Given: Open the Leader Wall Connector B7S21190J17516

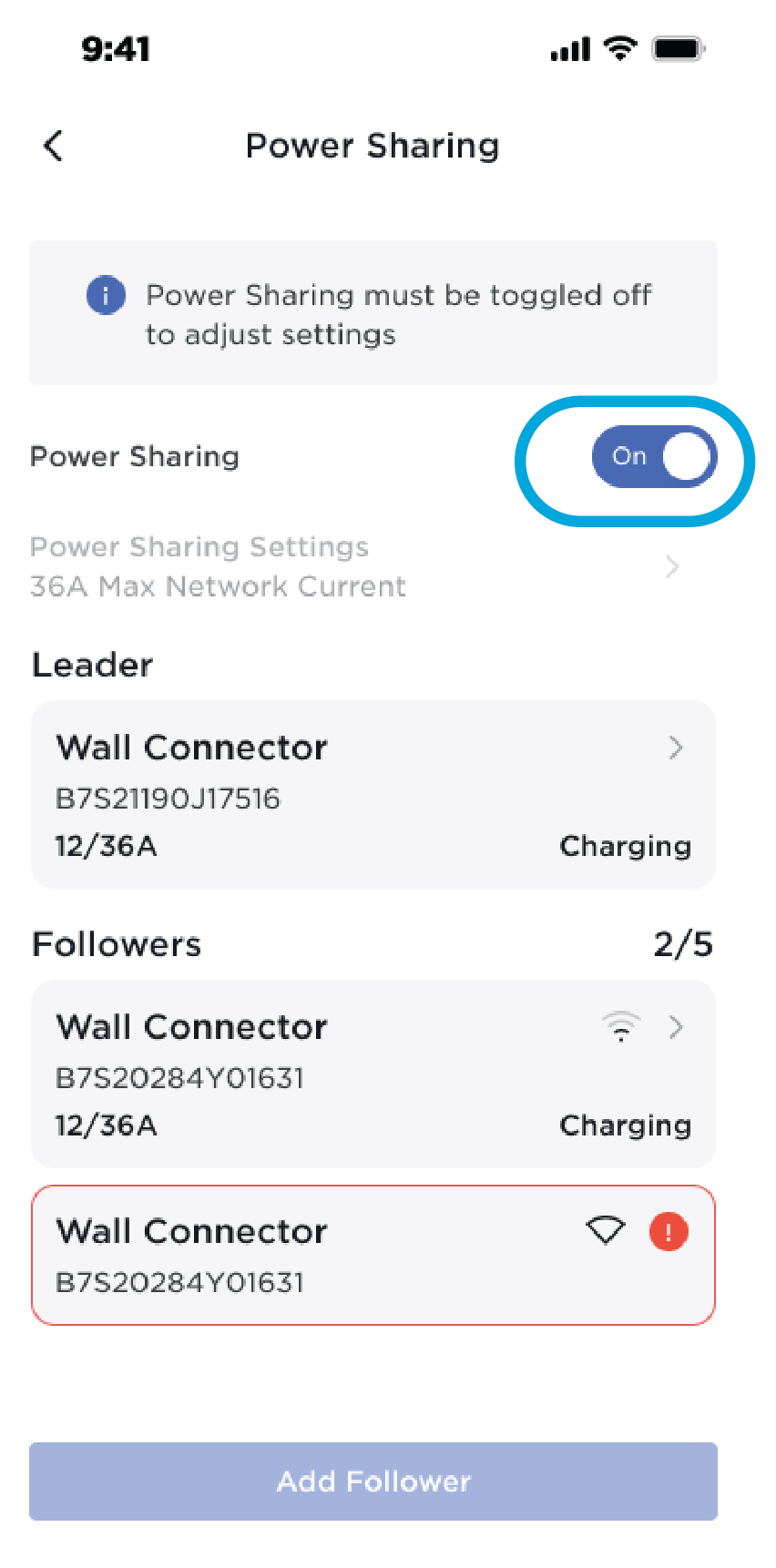Looking at the screenshot, I should 373,795.
